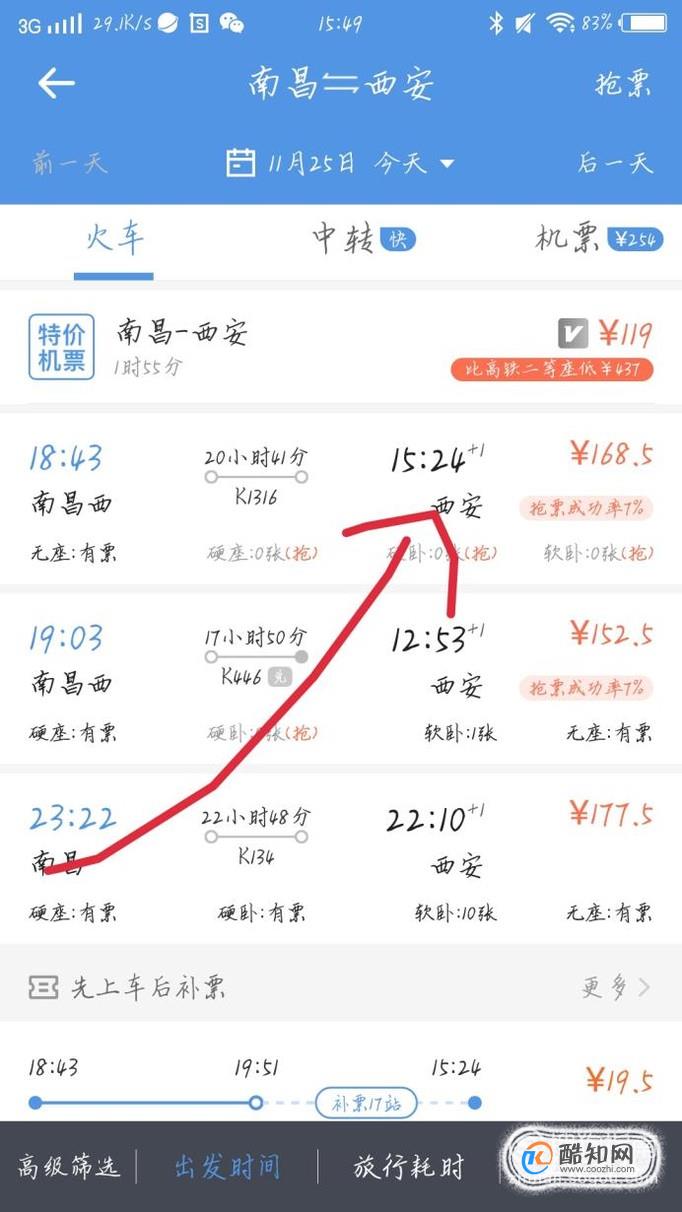Go to the previous day 前一天
This screenshot has width=682, height=1212.
coord(68,163)
